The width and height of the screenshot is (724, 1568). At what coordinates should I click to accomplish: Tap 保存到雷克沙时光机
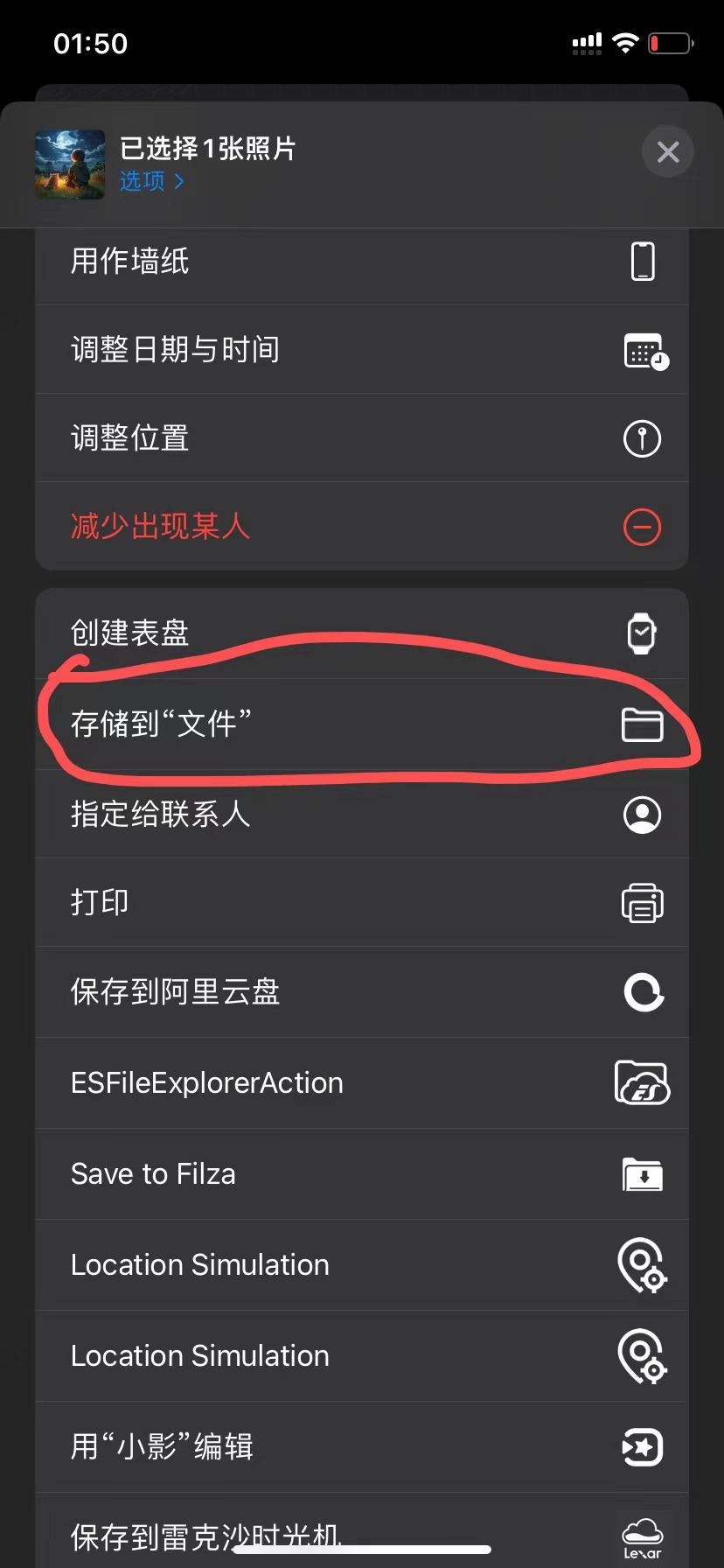click(x=361, y=1531)
